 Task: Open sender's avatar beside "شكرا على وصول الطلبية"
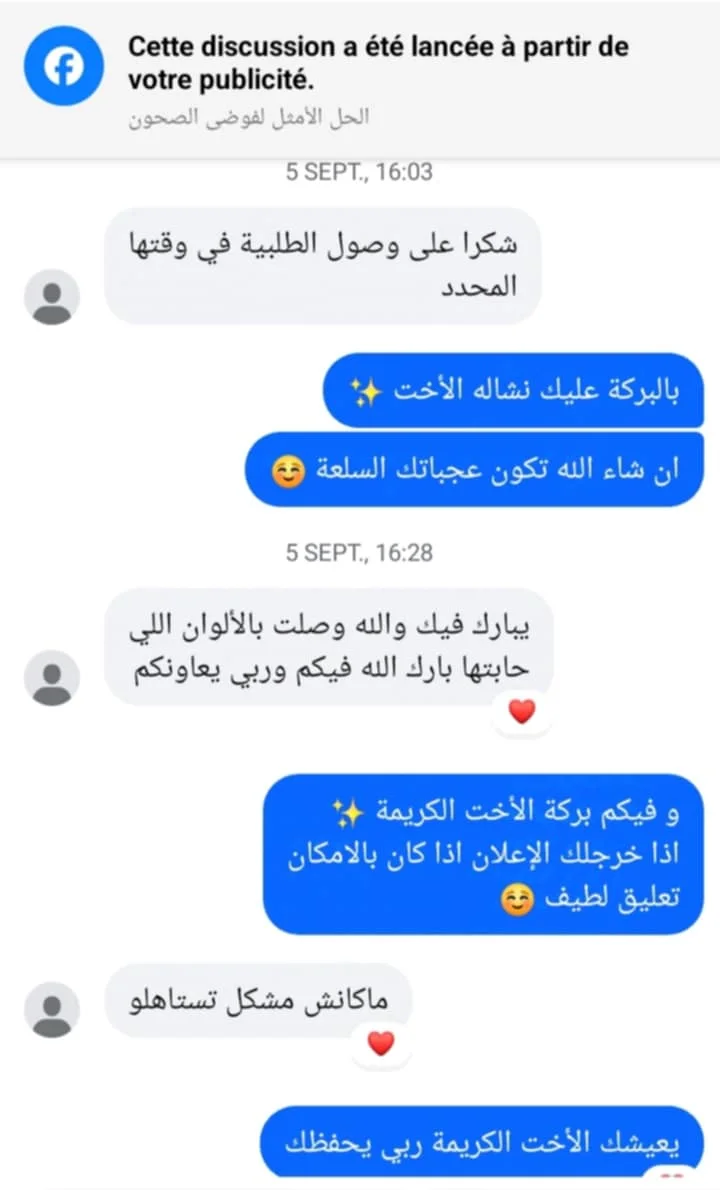coord(52,297)
